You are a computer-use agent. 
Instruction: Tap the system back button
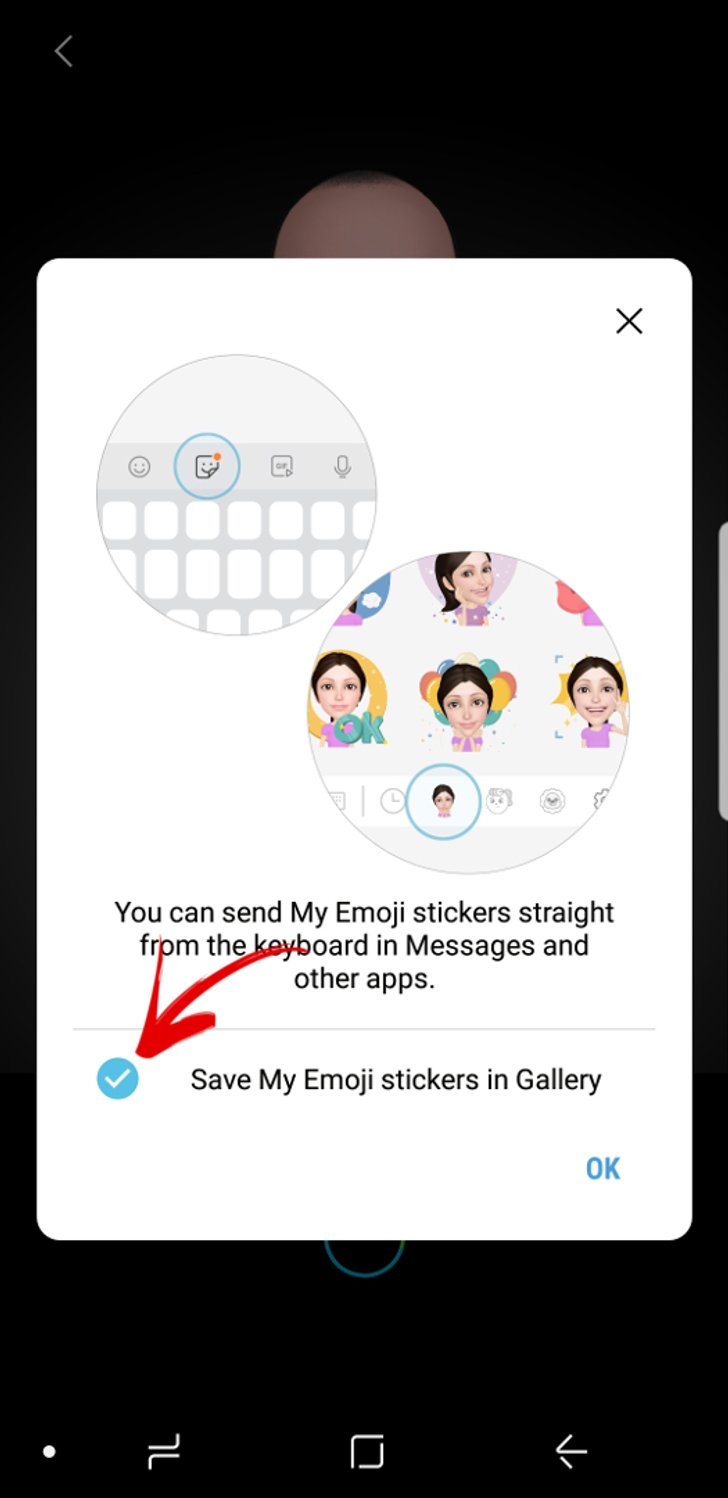571,1451
